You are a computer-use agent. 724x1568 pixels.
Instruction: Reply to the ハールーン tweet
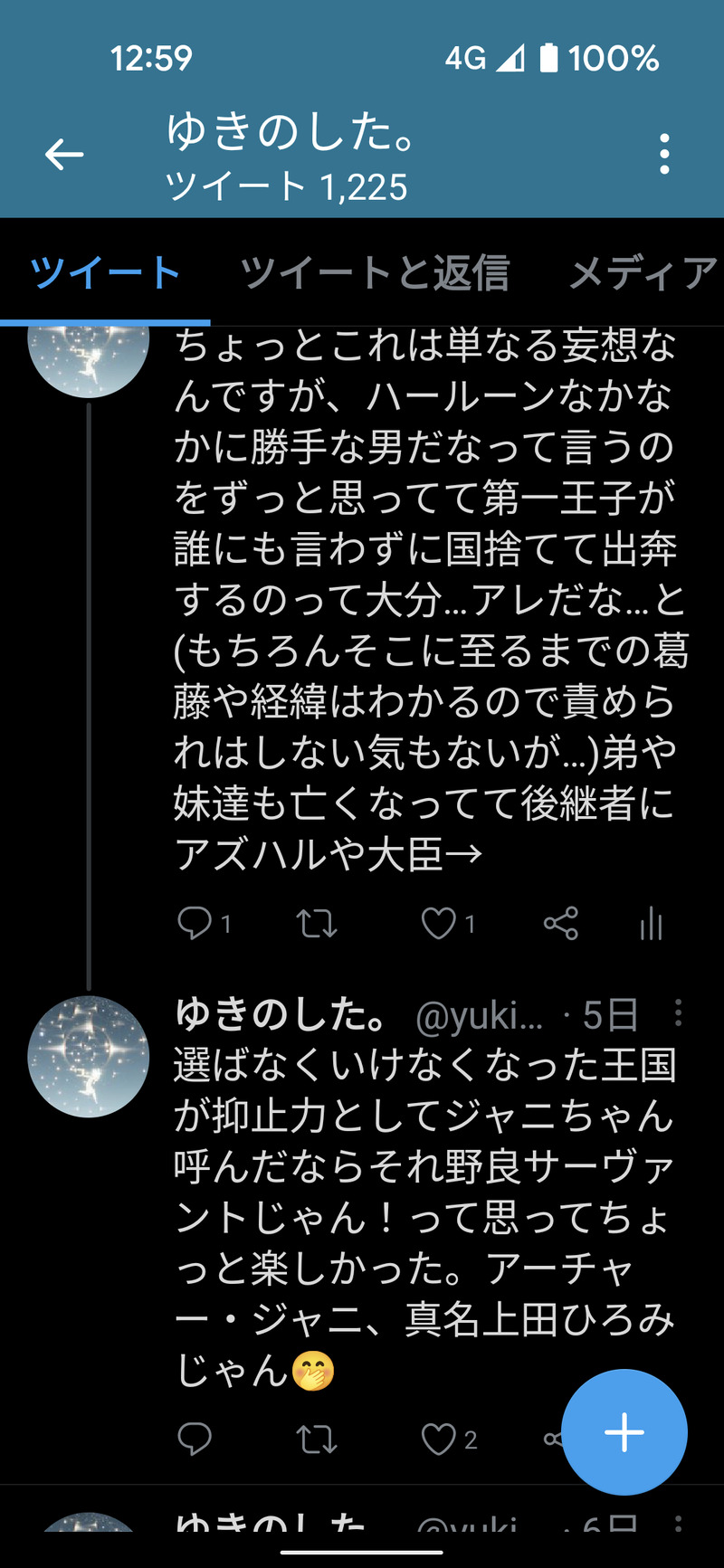pos(195,923)
